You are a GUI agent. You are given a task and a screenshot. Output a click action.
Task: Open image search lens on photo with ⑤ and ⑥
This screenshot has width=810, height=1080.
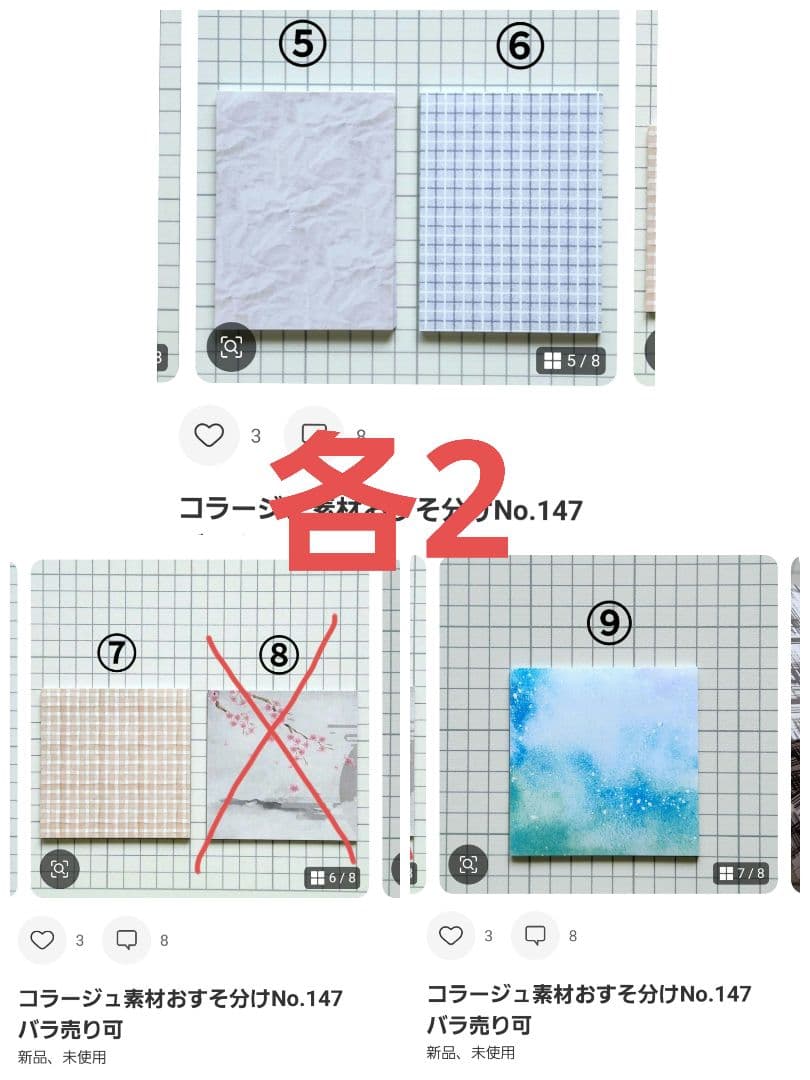(x=231, y=349)
